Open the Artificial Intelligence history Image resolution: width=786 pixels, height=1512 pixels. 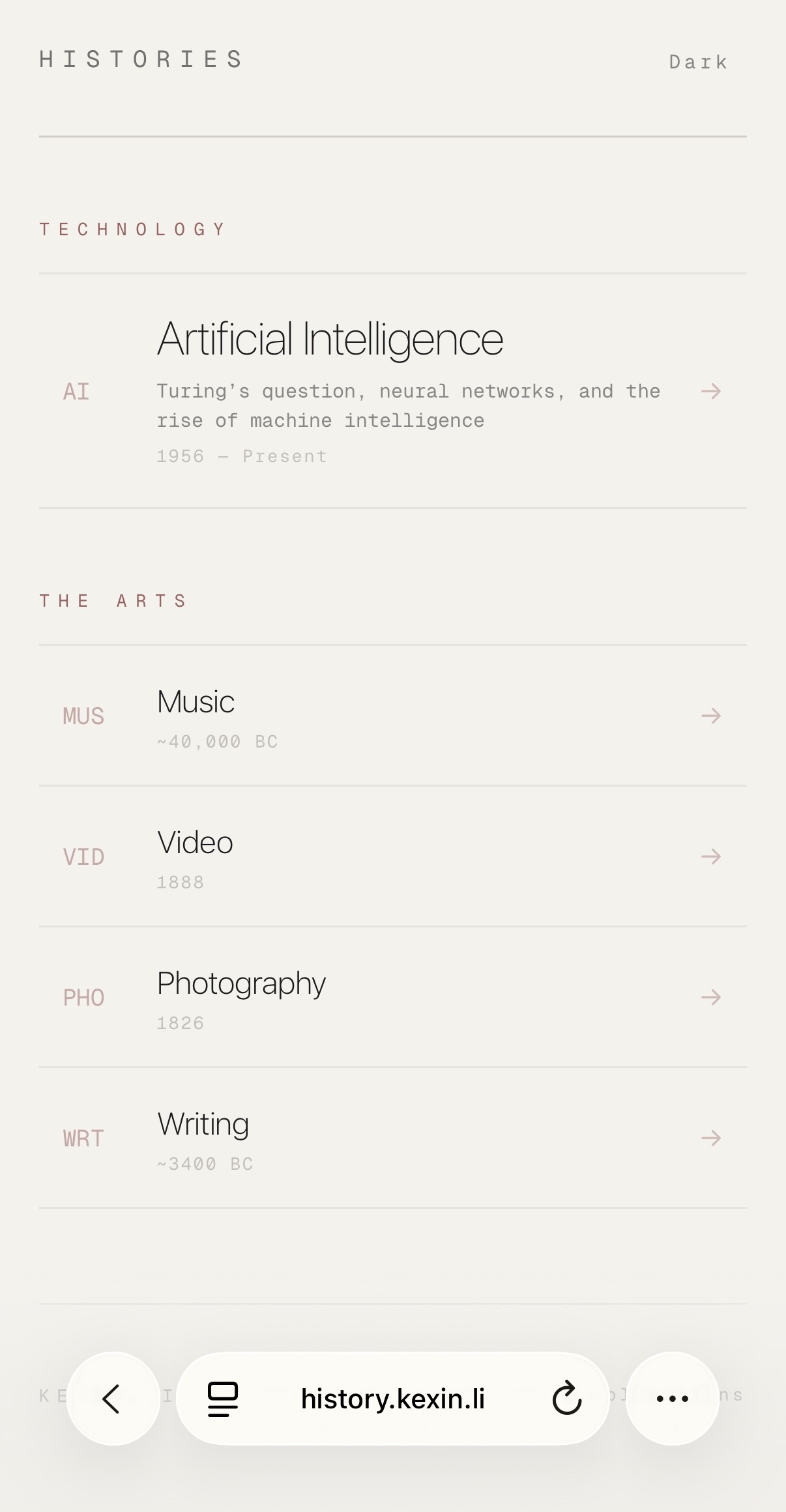(x=329, y=340)
